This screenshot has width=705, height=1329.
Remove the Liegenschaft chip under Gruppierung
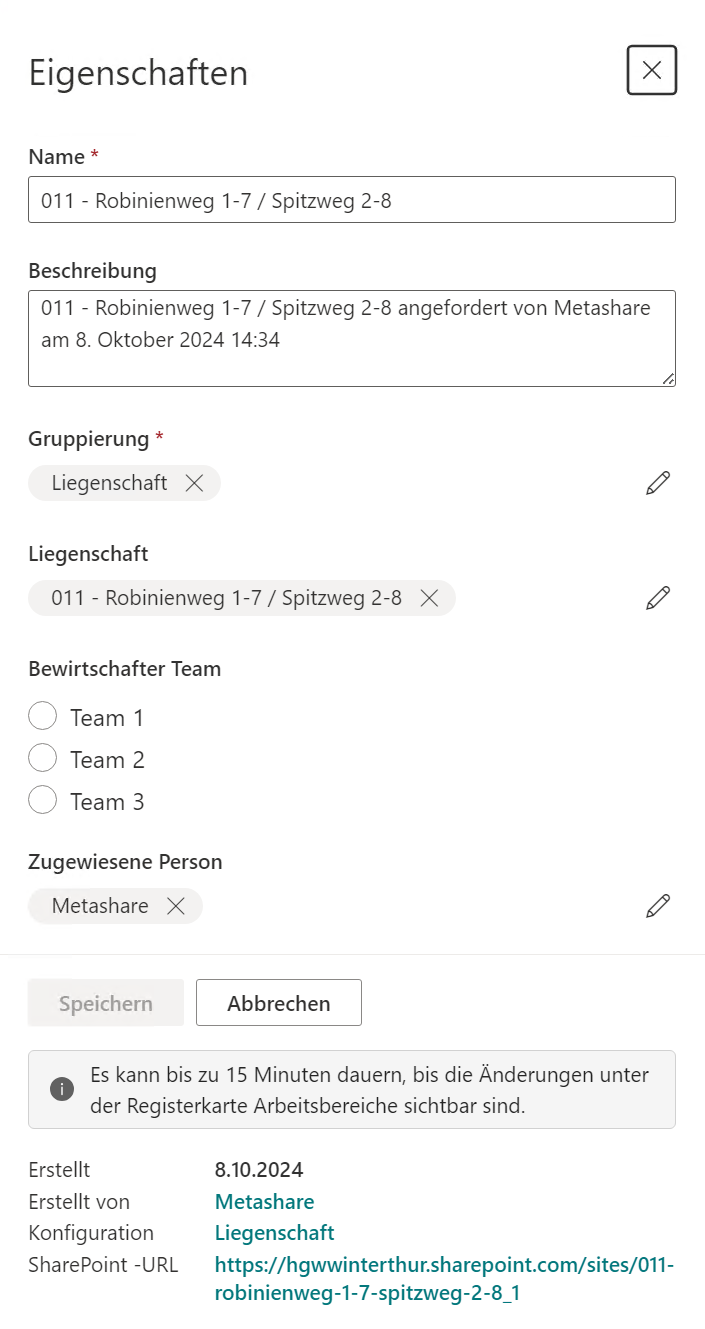pos(195,483)
